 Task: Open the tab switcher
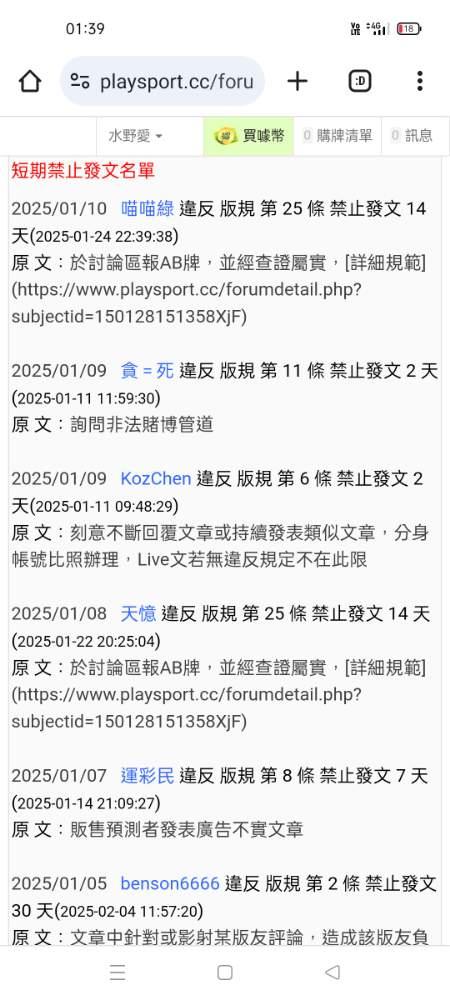[360, 81]
